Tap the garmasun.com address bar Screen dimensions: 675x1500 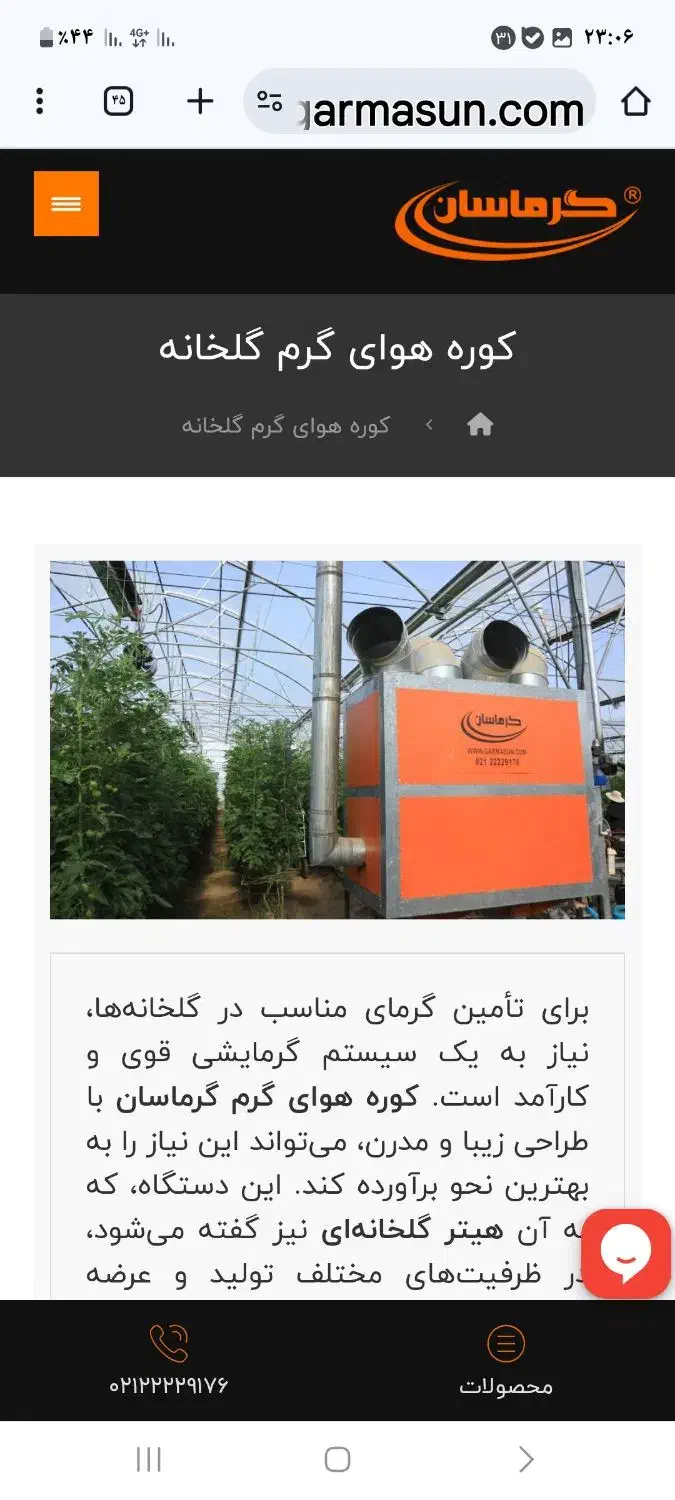tap(440, 103)
